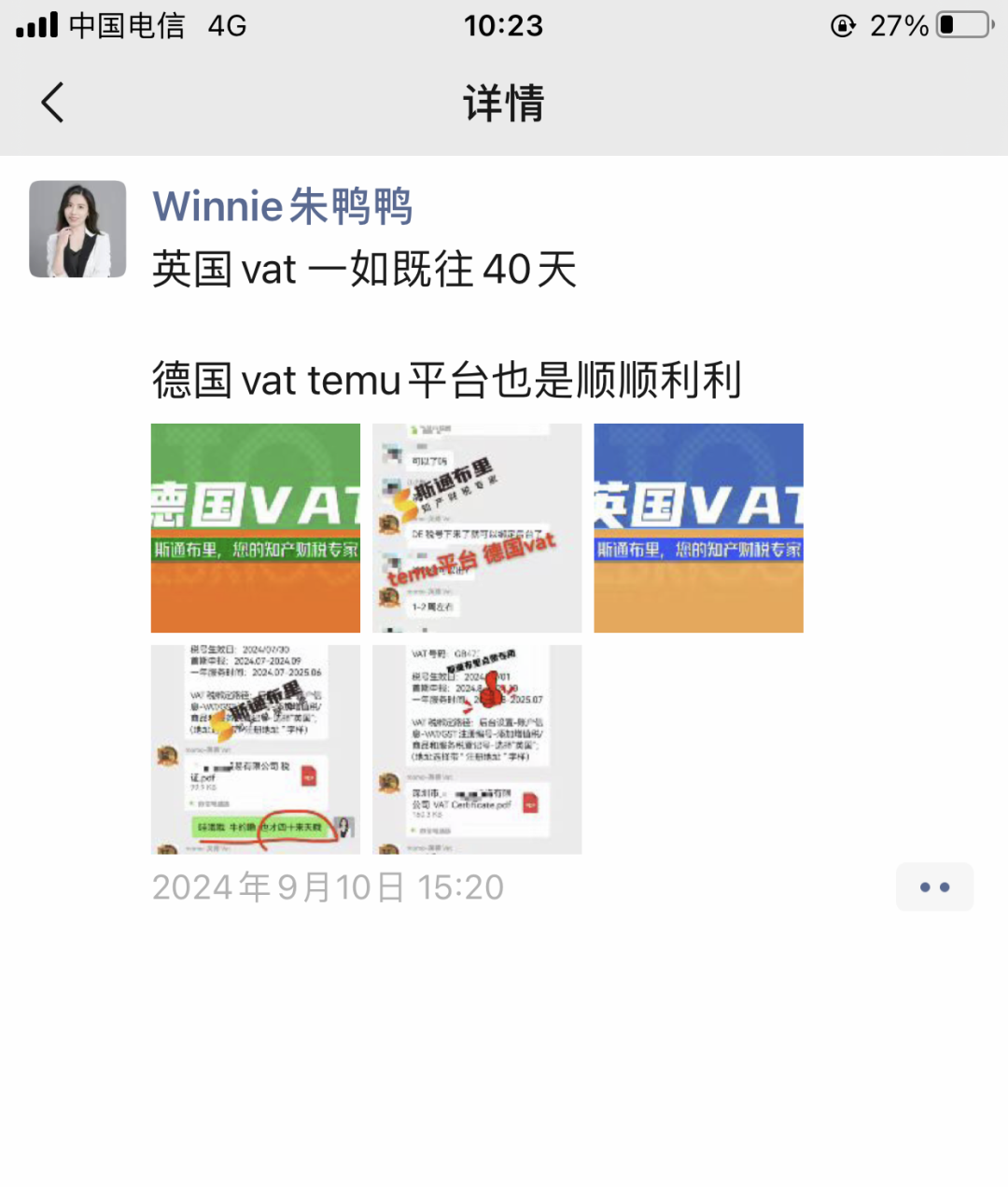Open the "··" more options menu

(934, 887)
